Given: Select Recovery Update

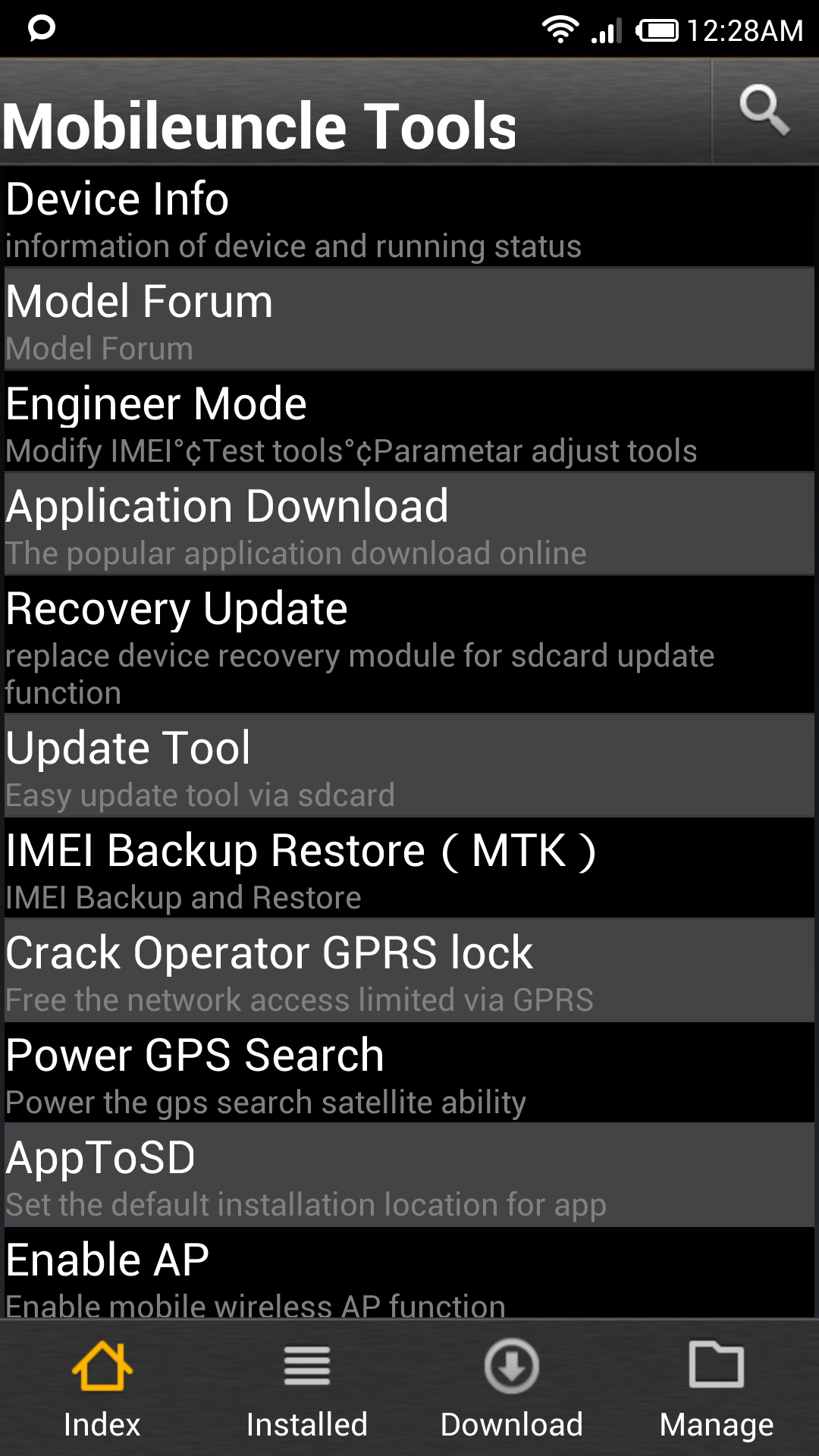Looking at the screenshot, I should [x=409, y=645].
